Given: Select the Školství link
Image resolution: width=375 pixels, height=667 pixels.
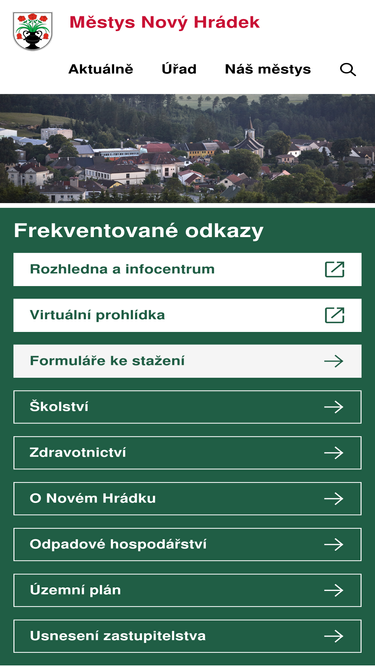Looking at the screenshot, I should pos(188,407).
